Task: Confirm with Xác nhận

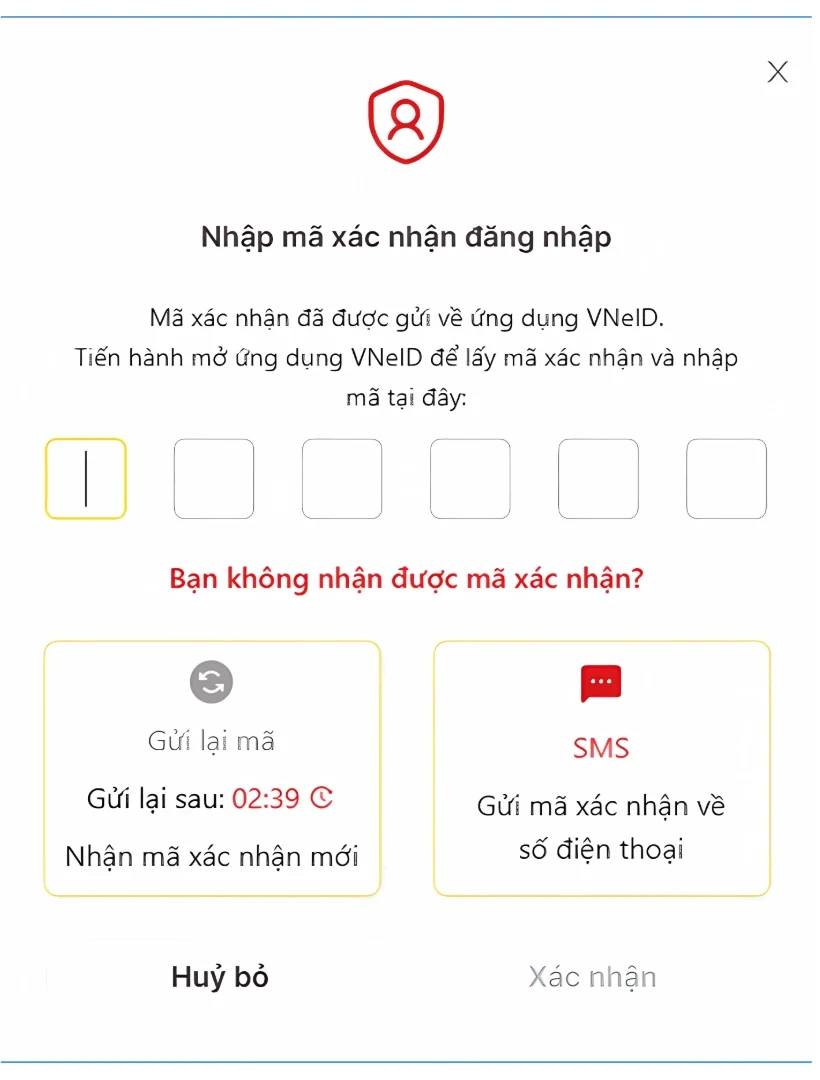Action: [593, 977]
